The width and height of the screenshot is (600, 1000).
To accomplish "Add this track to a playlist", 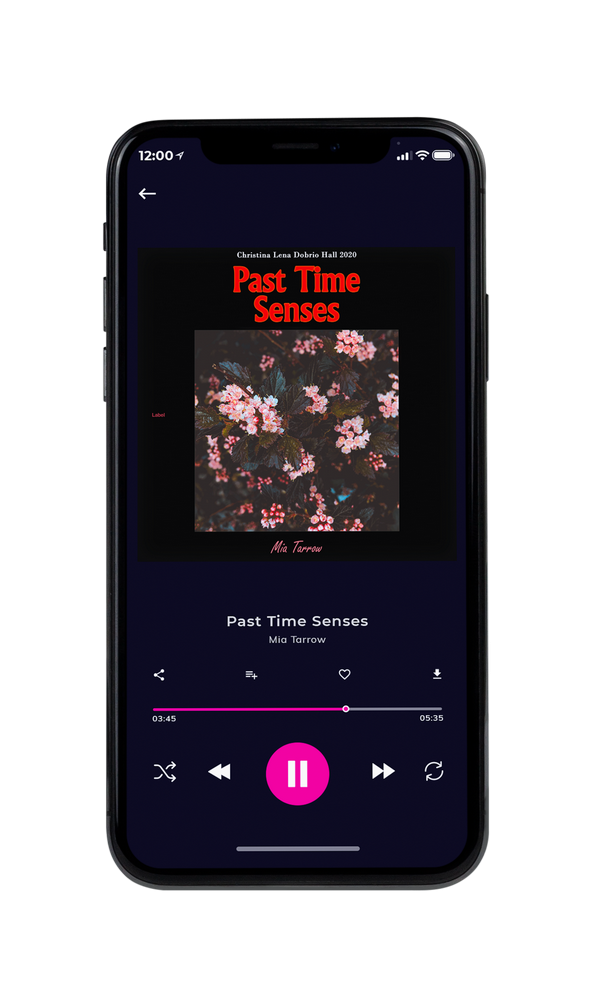I will pyautogui.click(x=251, y=675).
